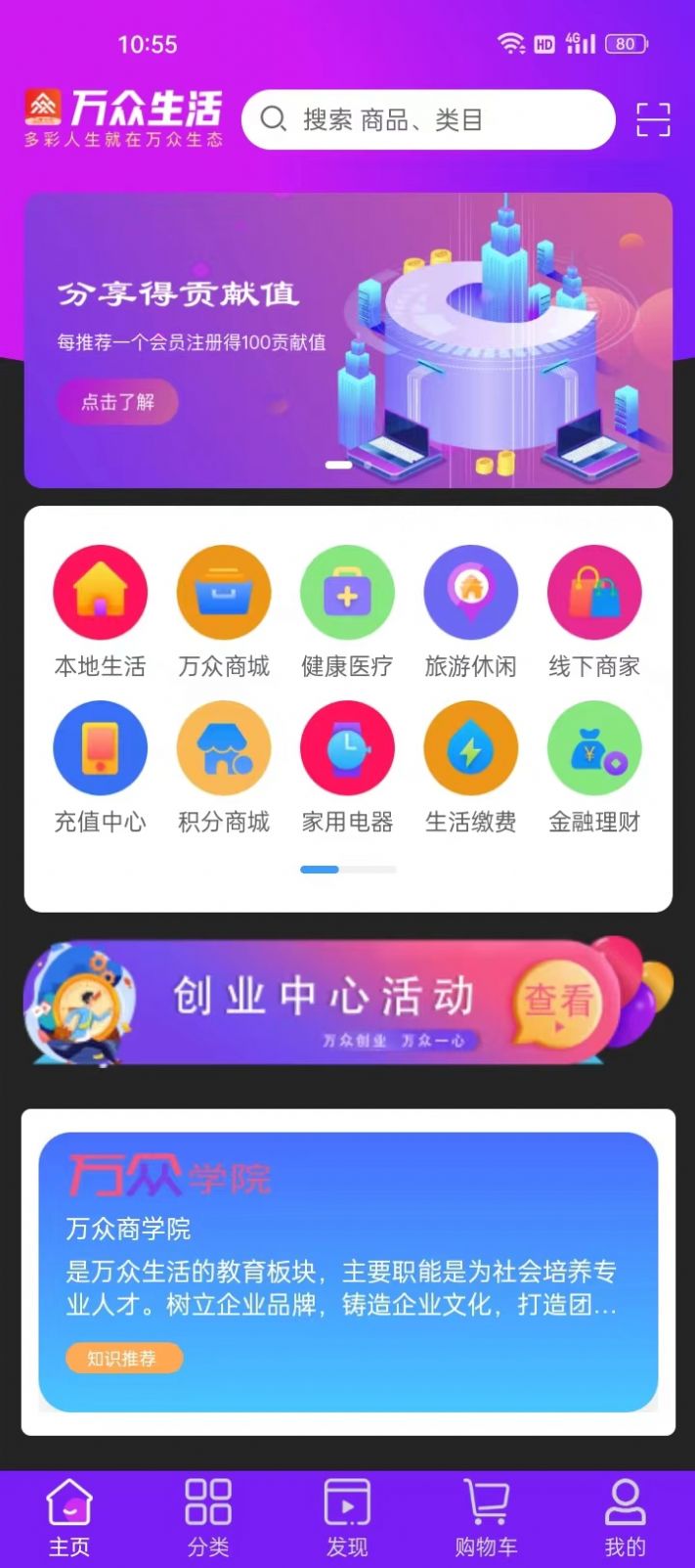
Task: Switch to the 分类 tab
Action: coord(208,1516)
